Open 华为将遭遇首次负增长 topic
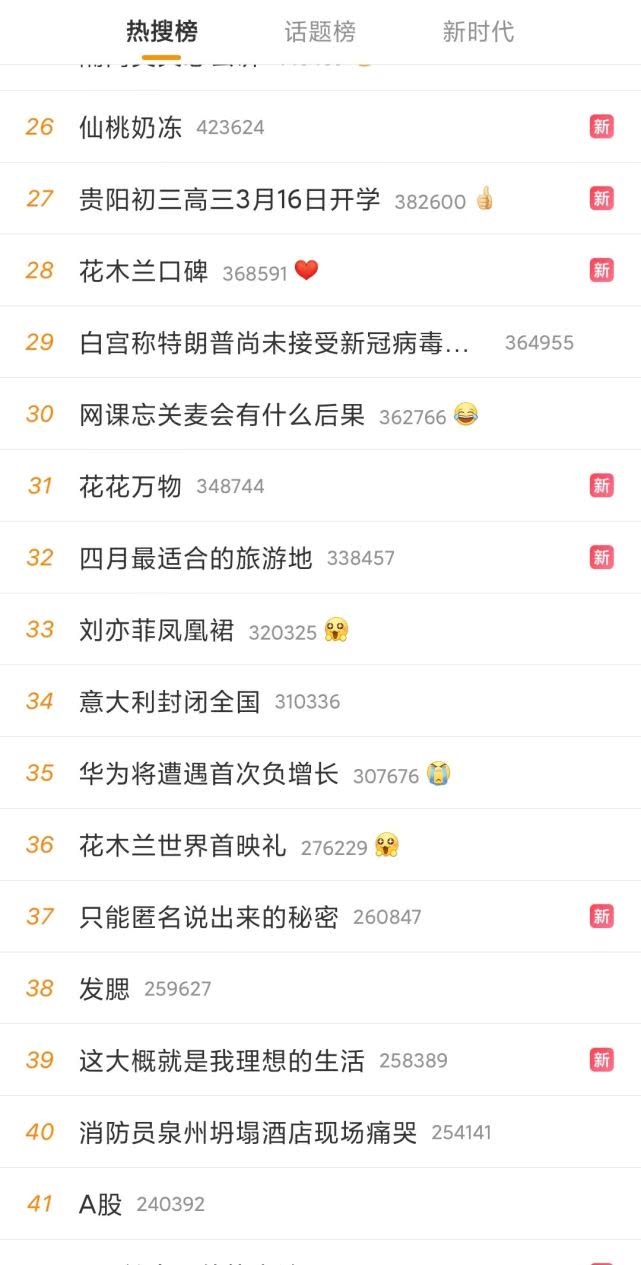 coord(209,773)
